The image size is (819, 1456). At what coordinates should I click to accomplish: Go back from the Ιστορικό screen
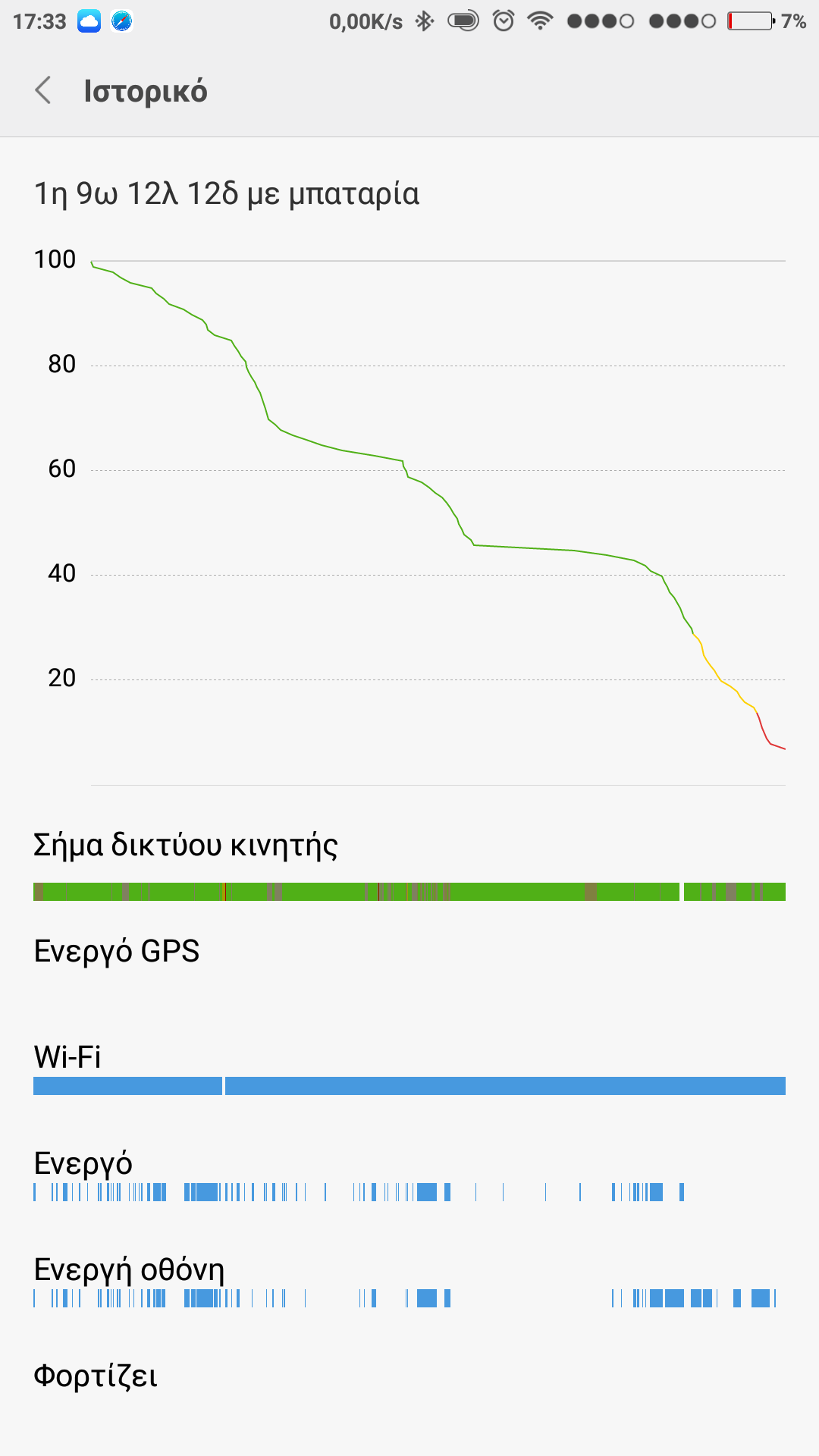tap(44, 90)
